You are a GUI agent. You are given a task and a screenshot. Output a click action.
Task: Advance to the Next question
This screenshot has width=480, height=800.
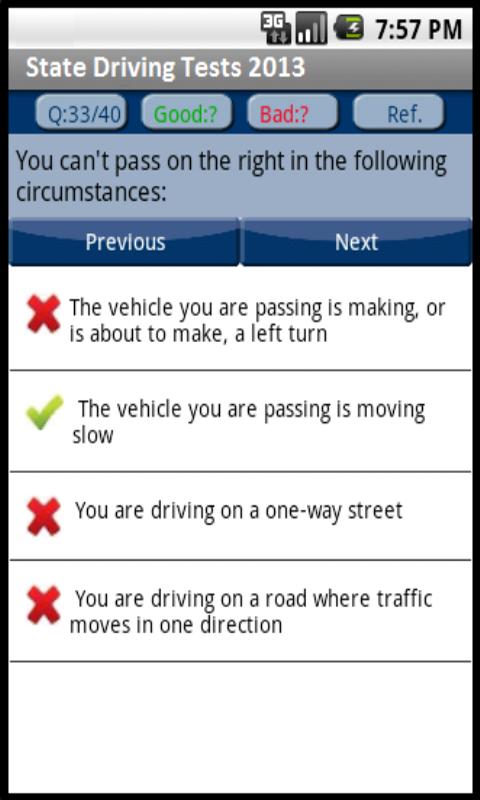click(356, 242)
